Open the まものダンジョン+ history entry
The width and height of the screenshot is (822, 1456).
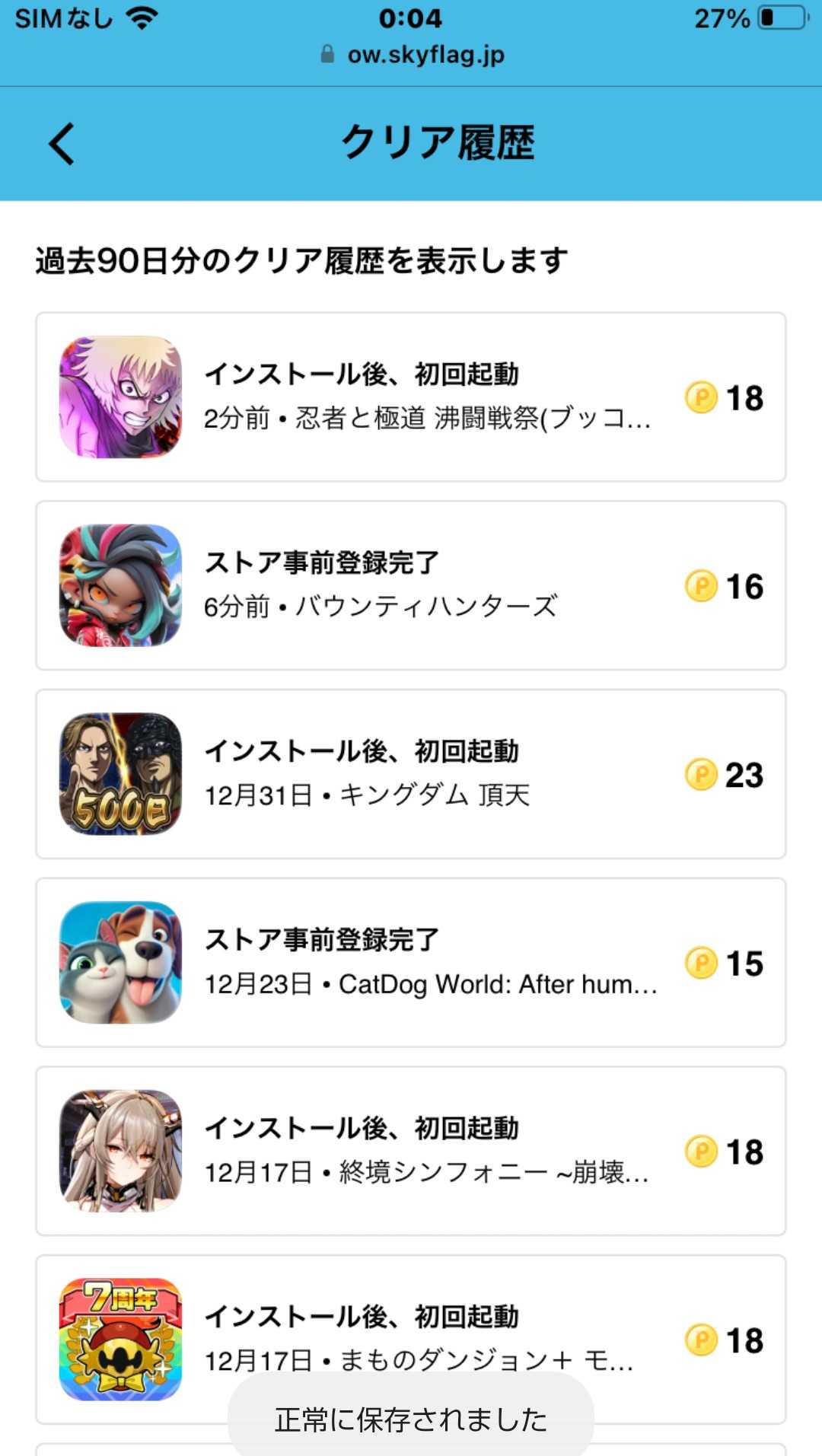click(x=411, y=1324)
